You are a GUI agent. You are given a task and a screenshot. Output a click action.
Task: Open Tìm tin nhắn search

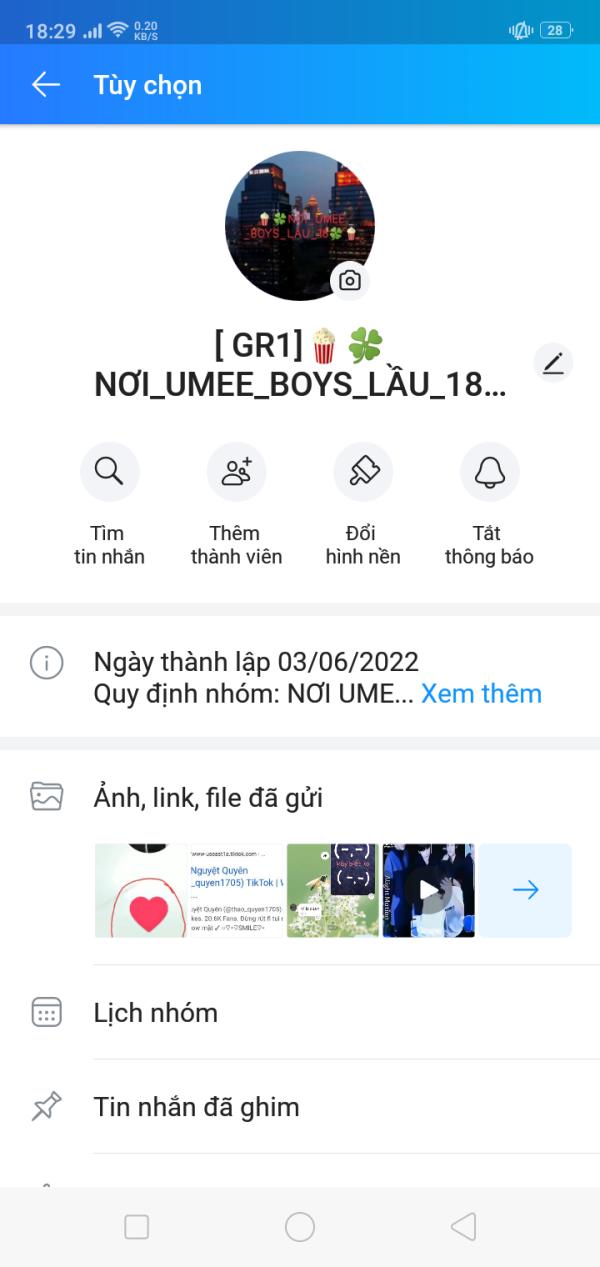click(x=109, y=472)
